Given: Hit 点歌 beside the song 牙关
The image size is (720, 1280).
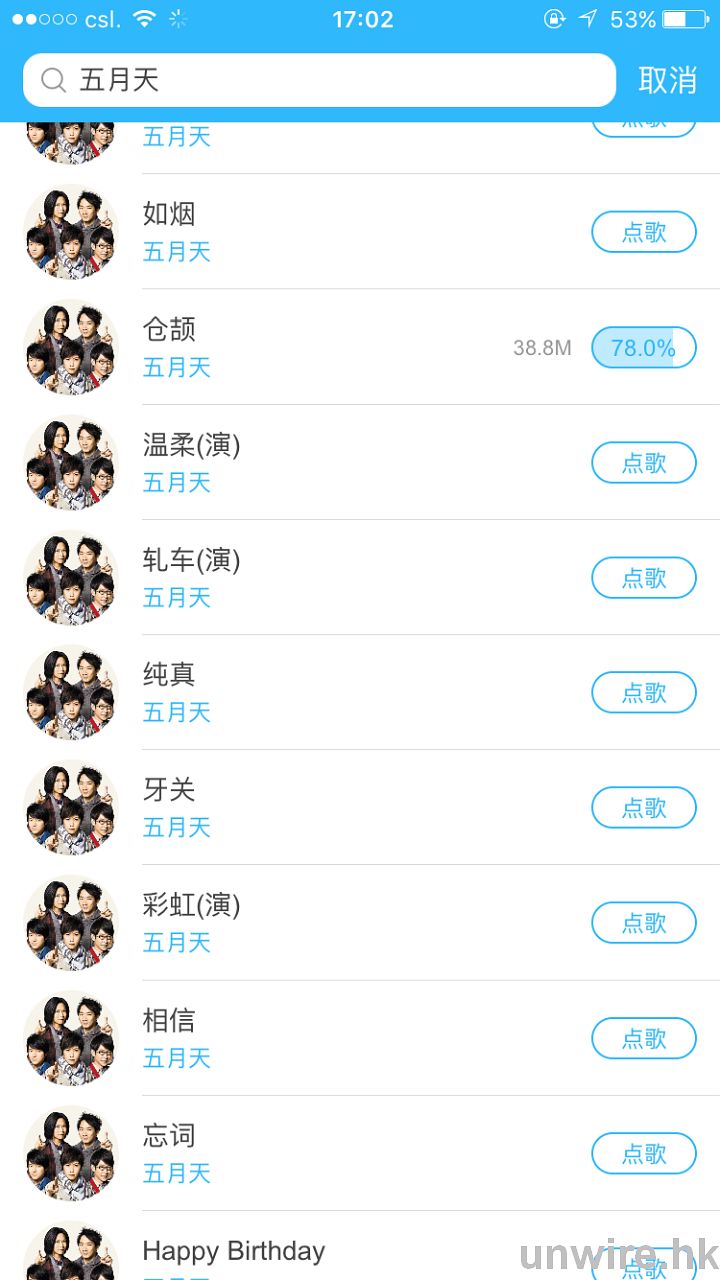Looking at the screenshot, I should click(644, 808).
